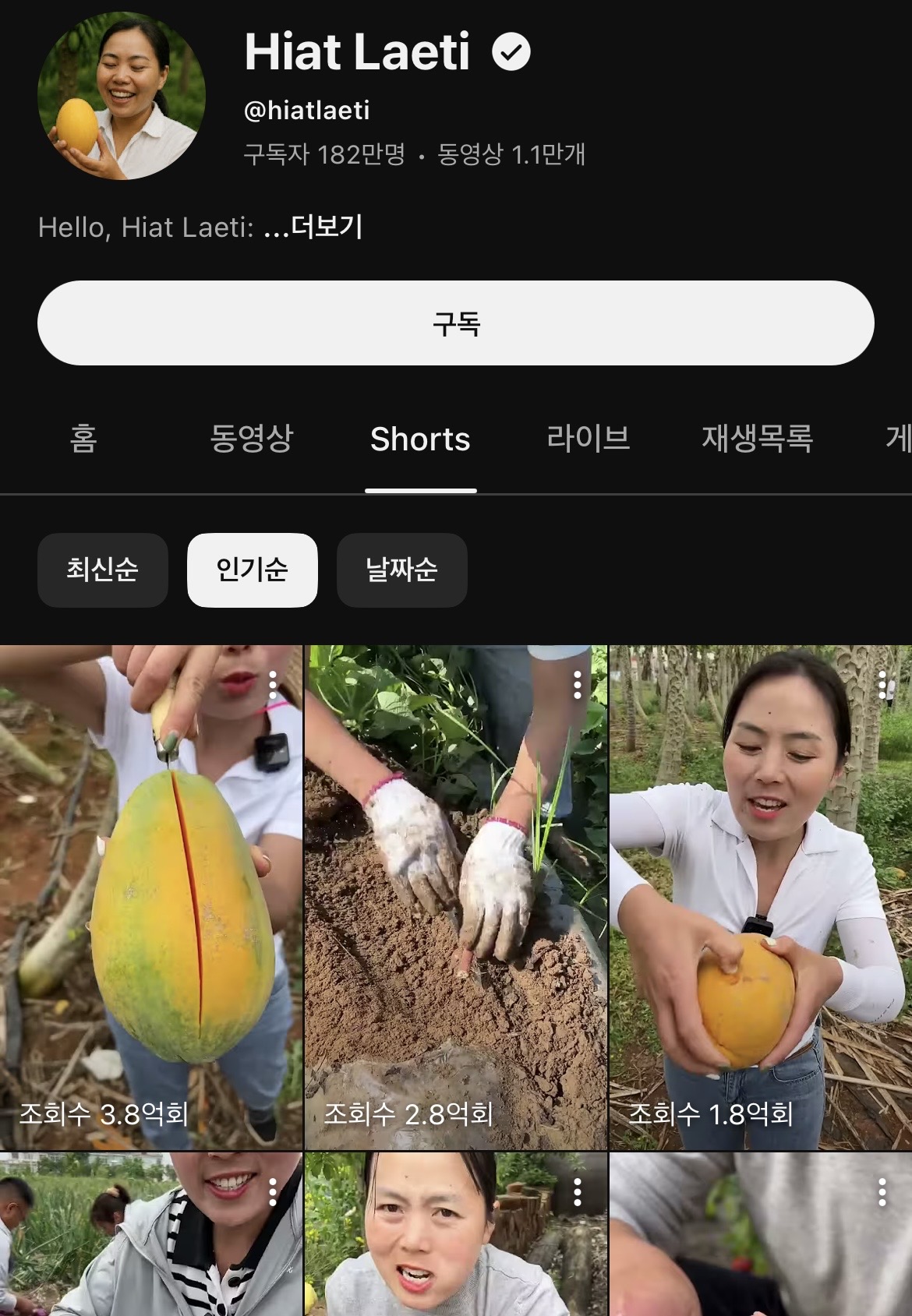Image resolution: width=912 pixels, height=1316 pixels.
Task: Play the short with 조회수 2.8억회
Action: coord(455,896)
